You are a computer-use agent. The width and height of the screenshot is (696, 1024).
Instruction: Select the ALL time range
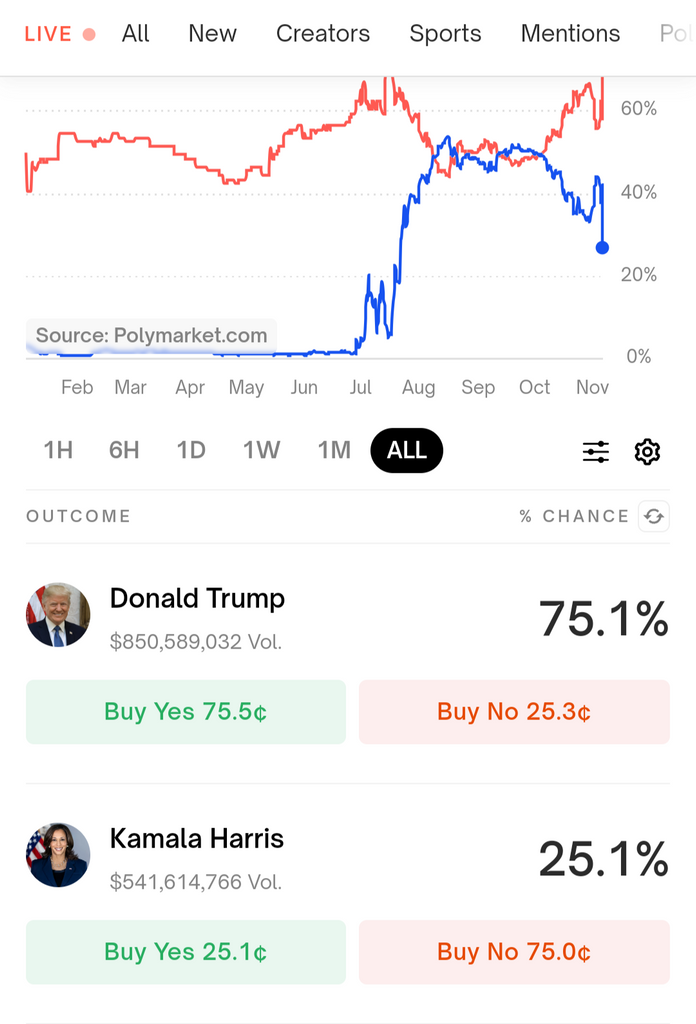pos(407,451)
